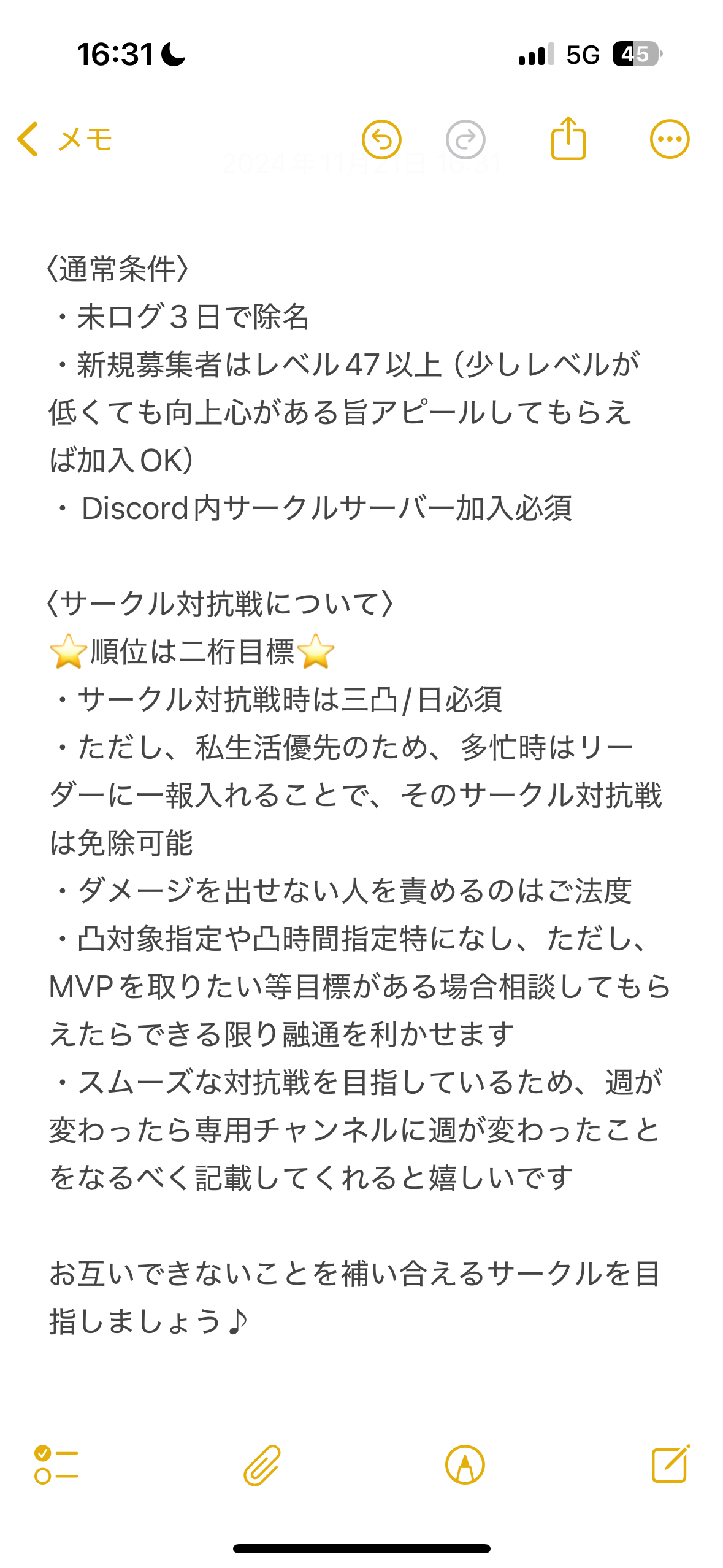Undo the last edit
Viewport: 723px width, 1568px height.
(381, 140)
